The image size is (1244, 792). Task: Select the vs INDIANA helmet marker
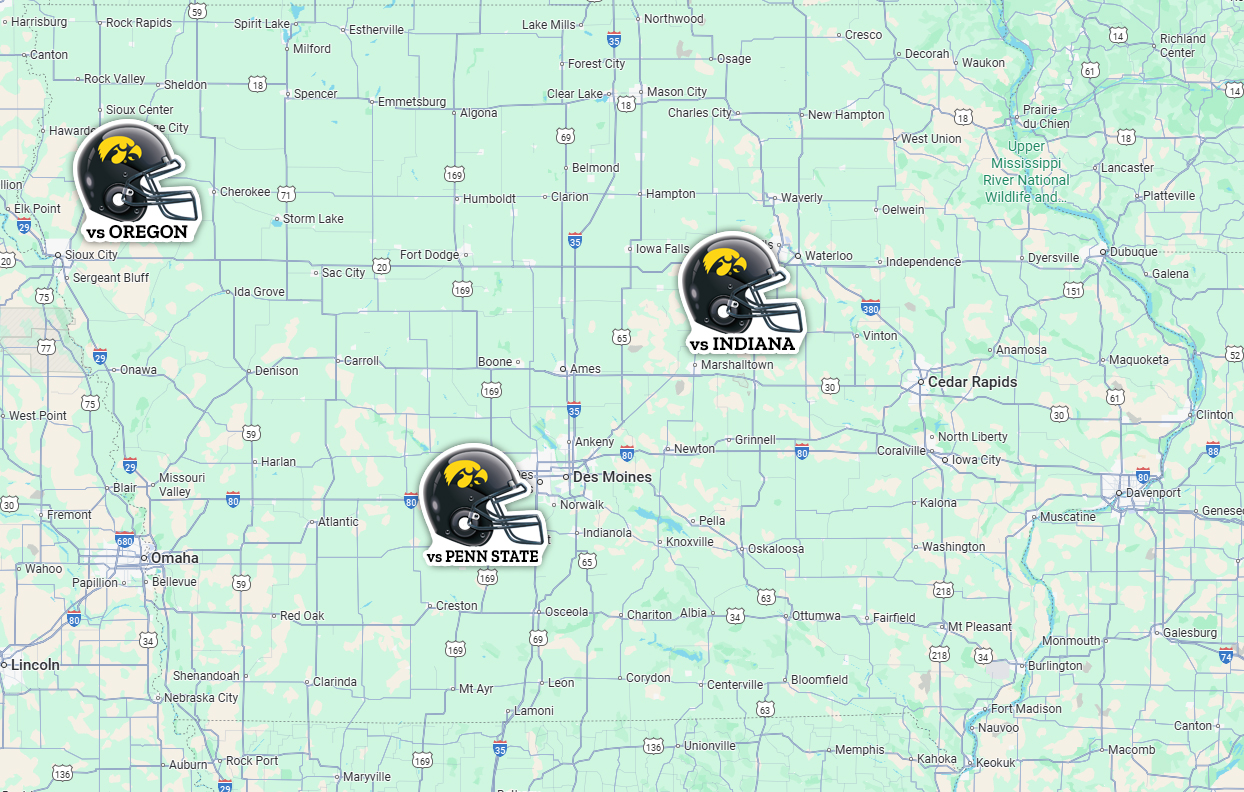740,292
